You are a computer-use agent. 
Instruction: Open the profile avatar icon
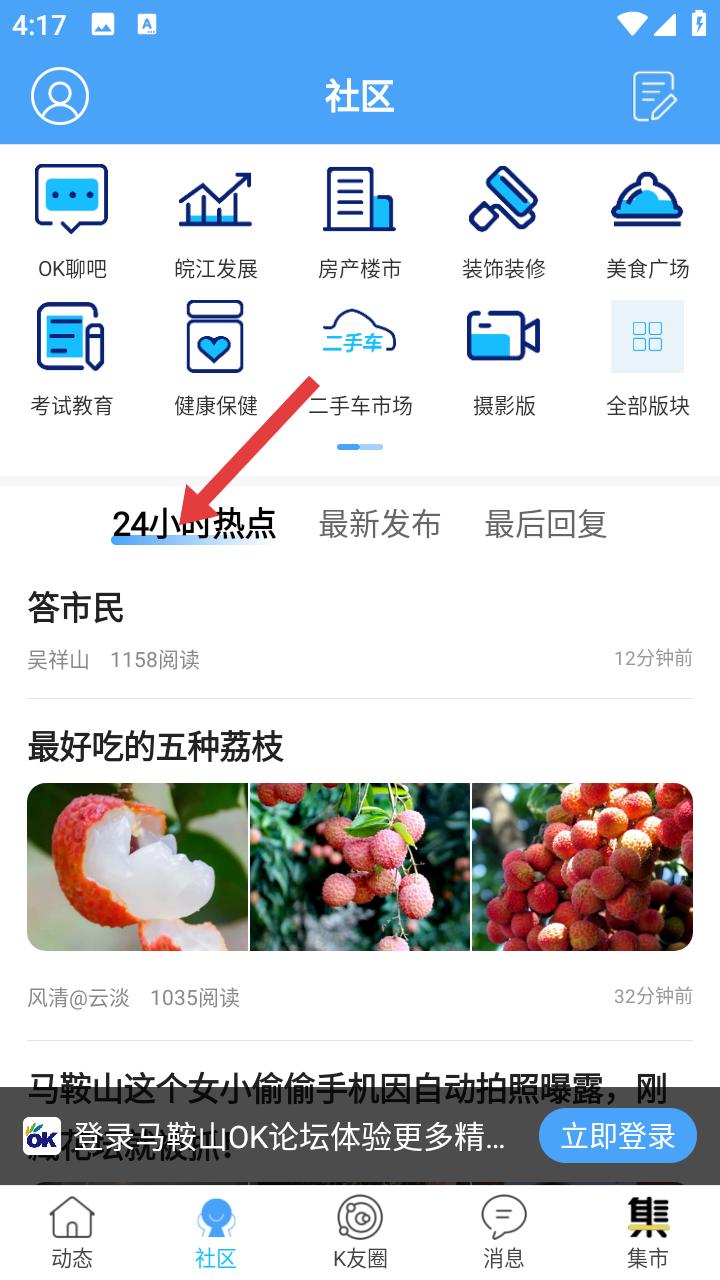[x=60, y=95]
